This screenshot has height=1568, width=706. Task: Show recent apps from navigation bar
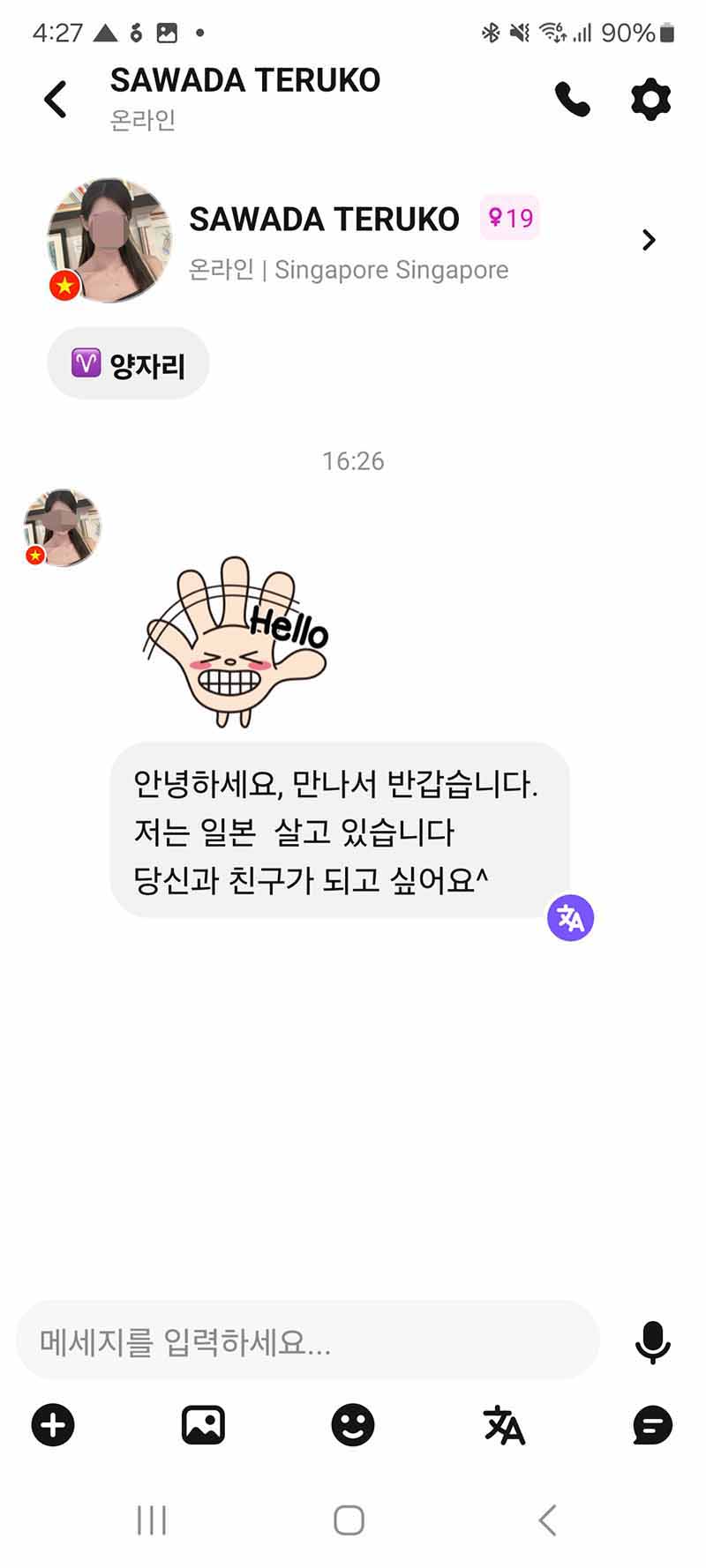click(152, 1520)
